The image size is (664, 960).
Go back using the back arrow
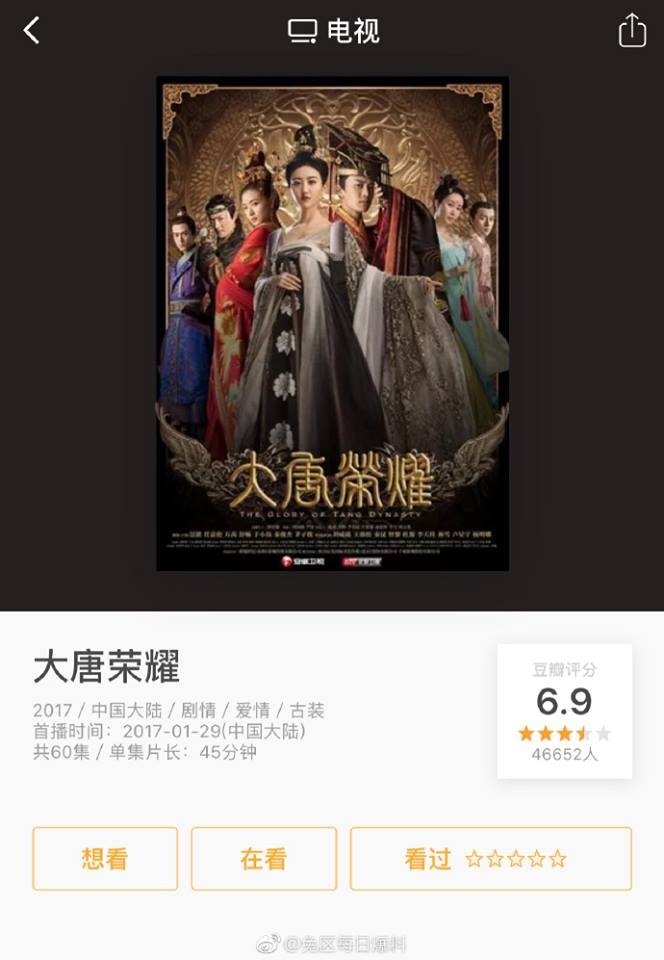click(32, 31)
